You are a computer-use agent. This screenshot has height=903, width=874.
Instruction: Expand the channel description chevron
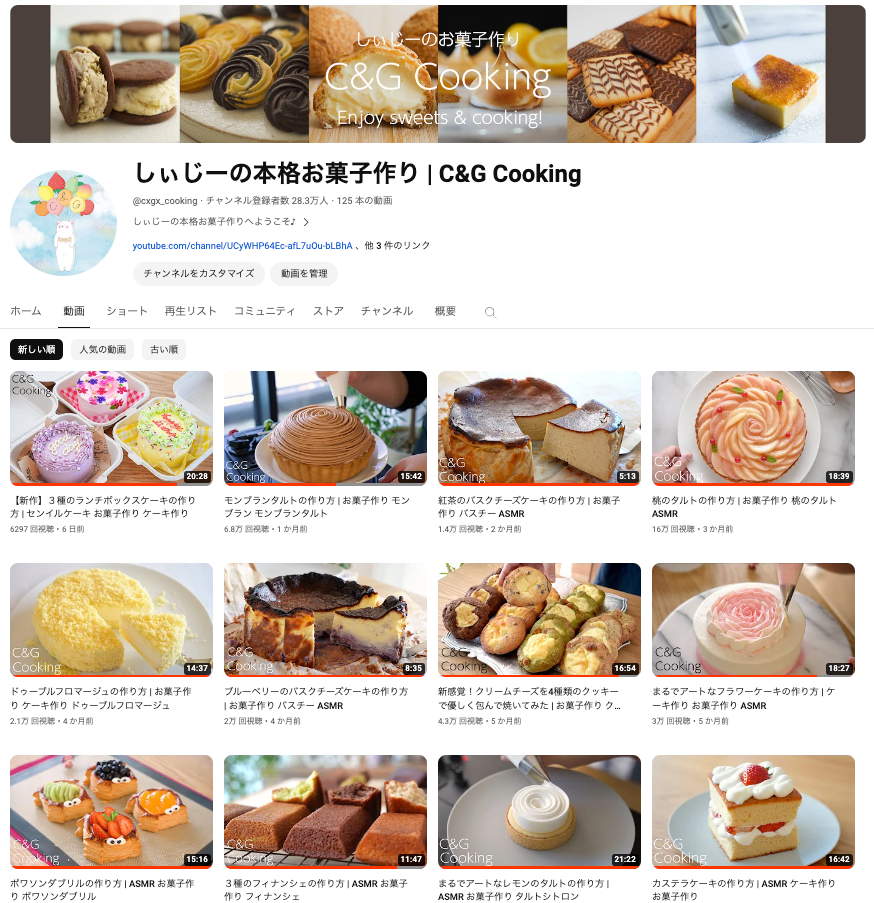(306, 222)
